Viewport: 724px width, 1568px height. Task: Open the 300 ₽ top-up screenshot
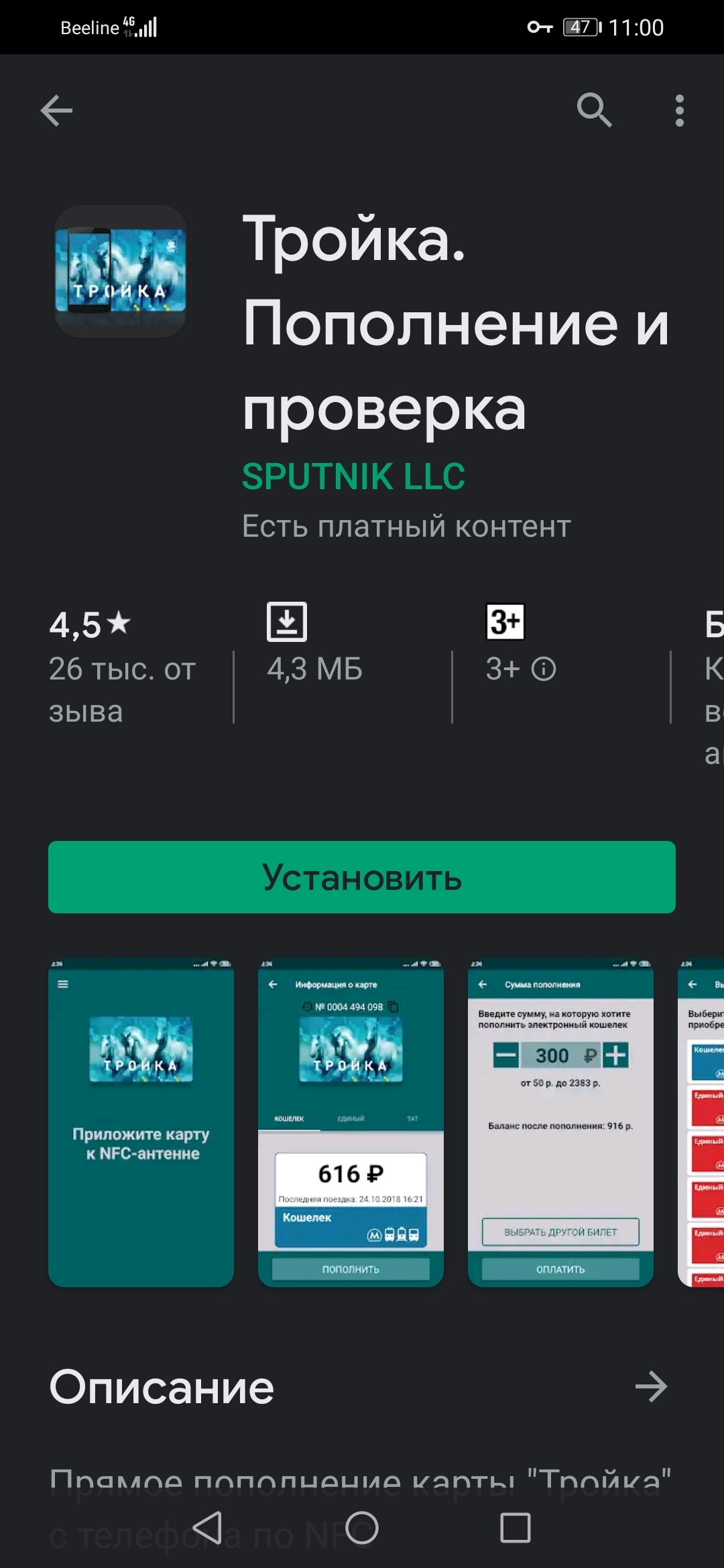pos(560,1122)
